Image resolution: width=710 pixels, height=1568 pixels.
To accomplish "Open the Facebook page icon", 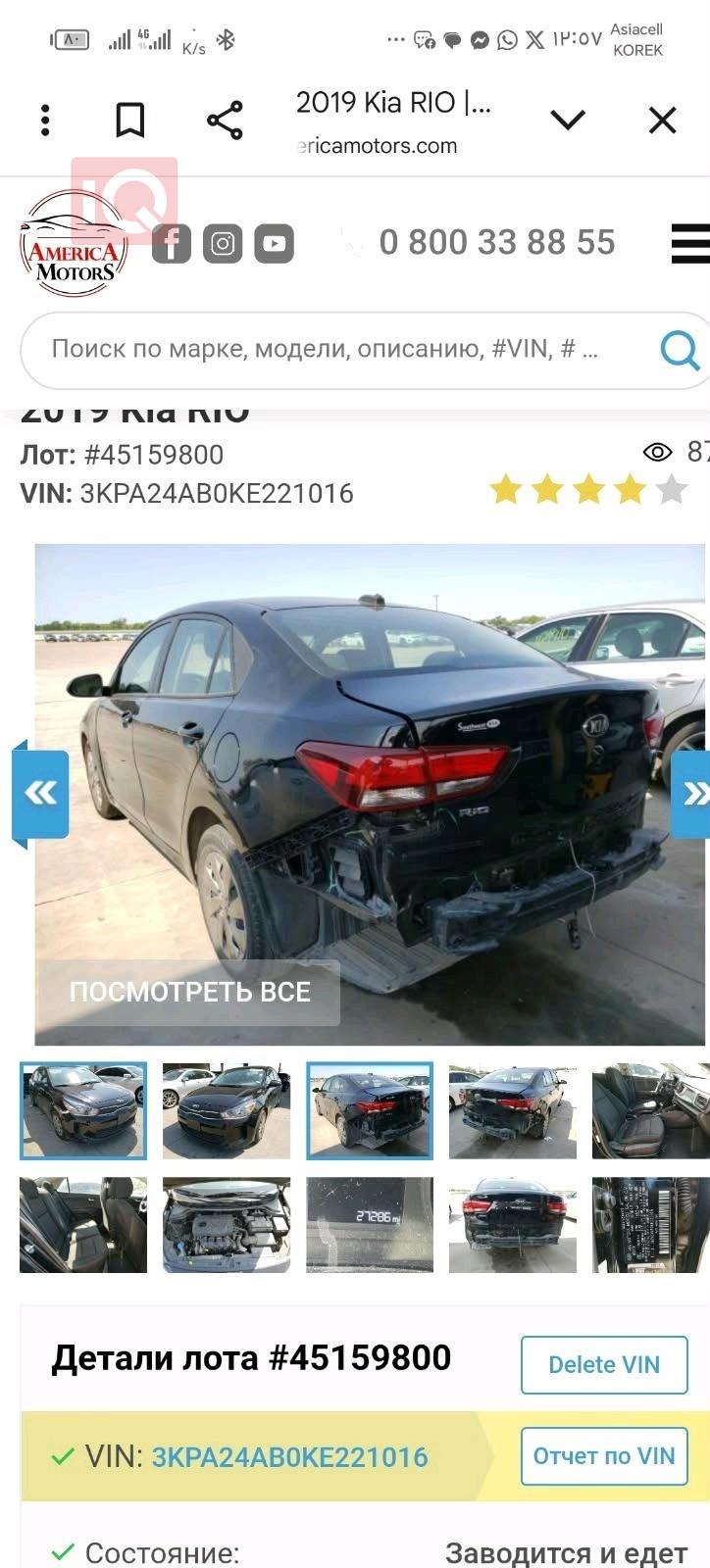I will (x=172, y=243).
